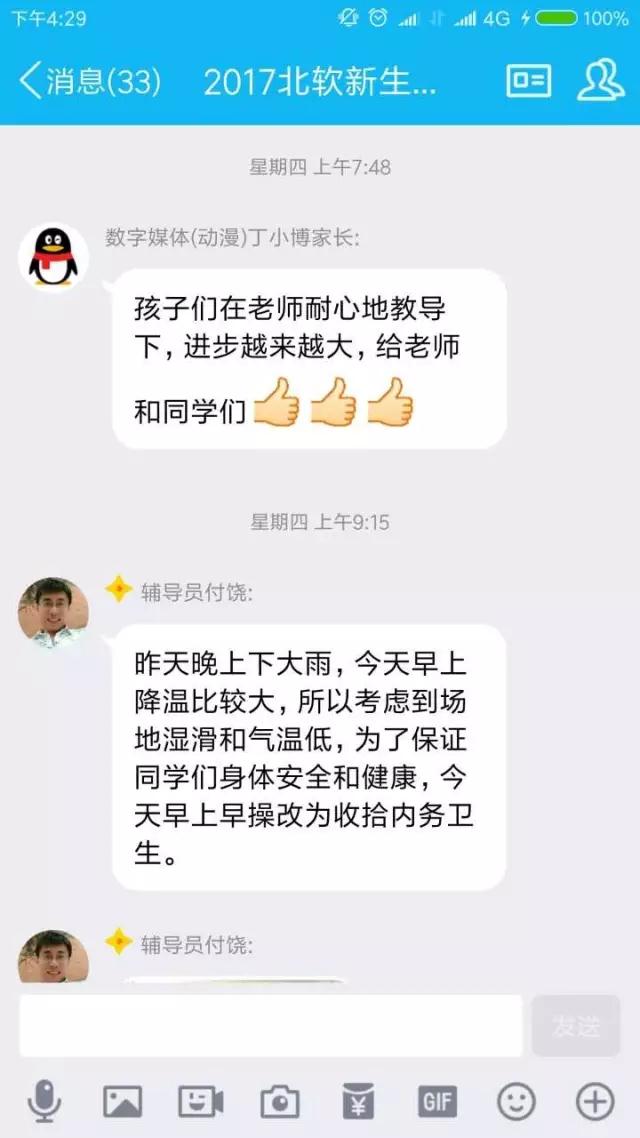Tap the penguin avatar of 丁小博家长
This screenshot has height=1138, width=640.
click(x=54, y=258)
